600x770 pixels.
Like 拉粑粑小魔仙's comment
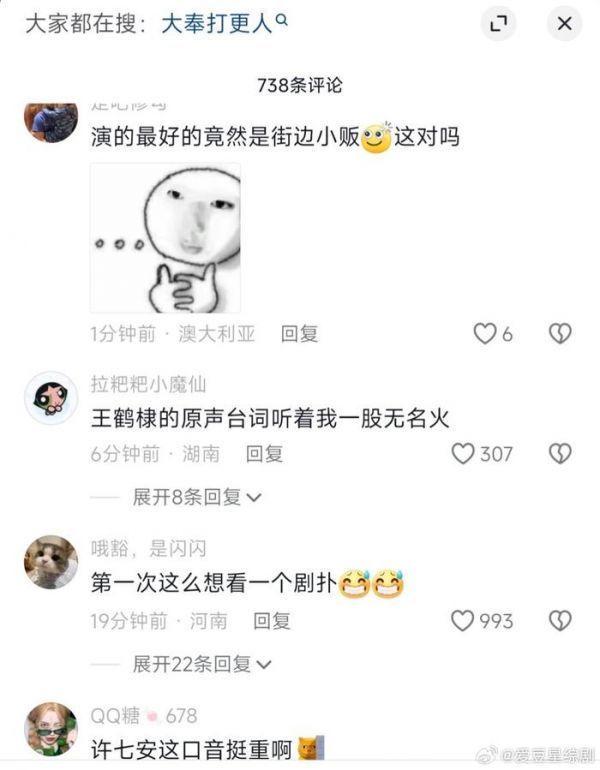[x=463, y=454]
